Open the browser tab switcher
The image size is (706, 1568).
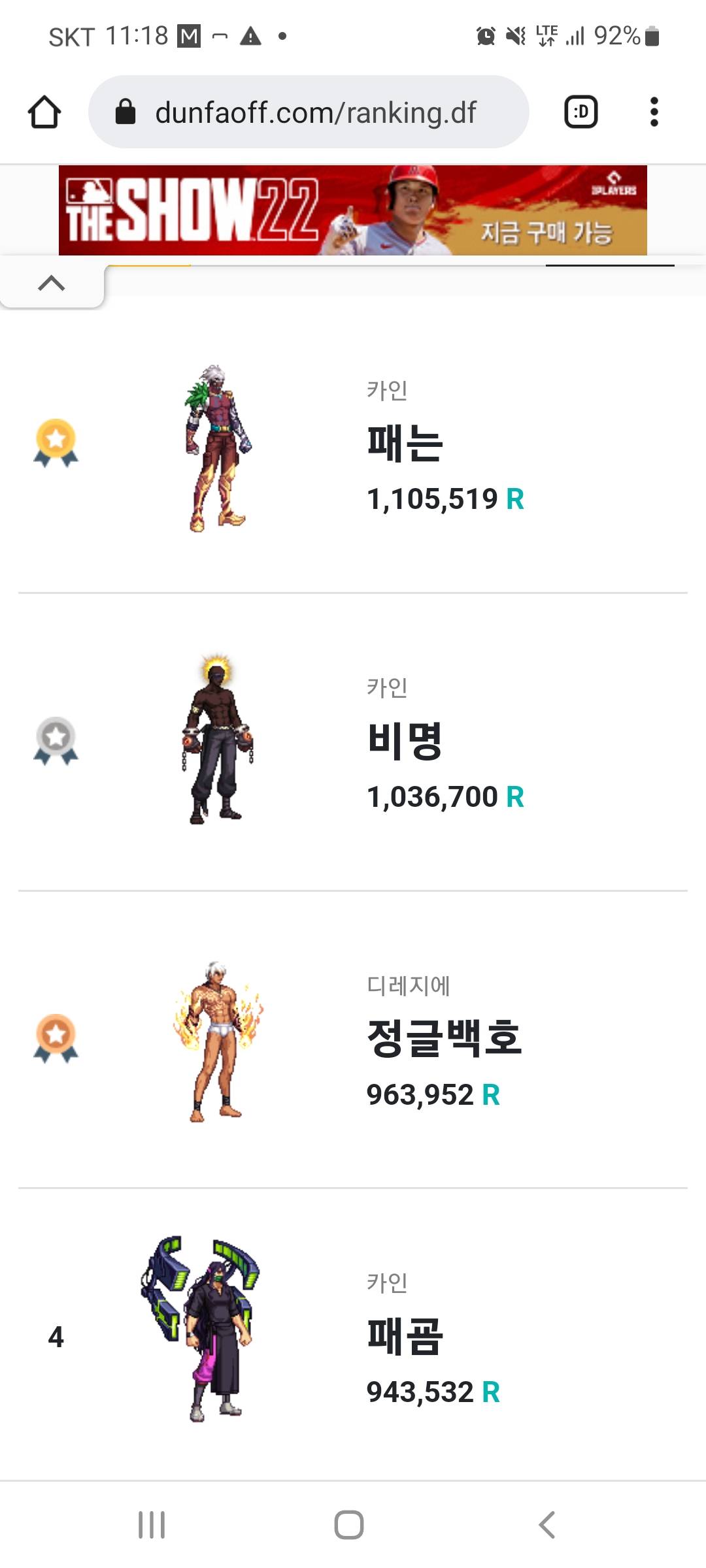[x=580, y=112]
